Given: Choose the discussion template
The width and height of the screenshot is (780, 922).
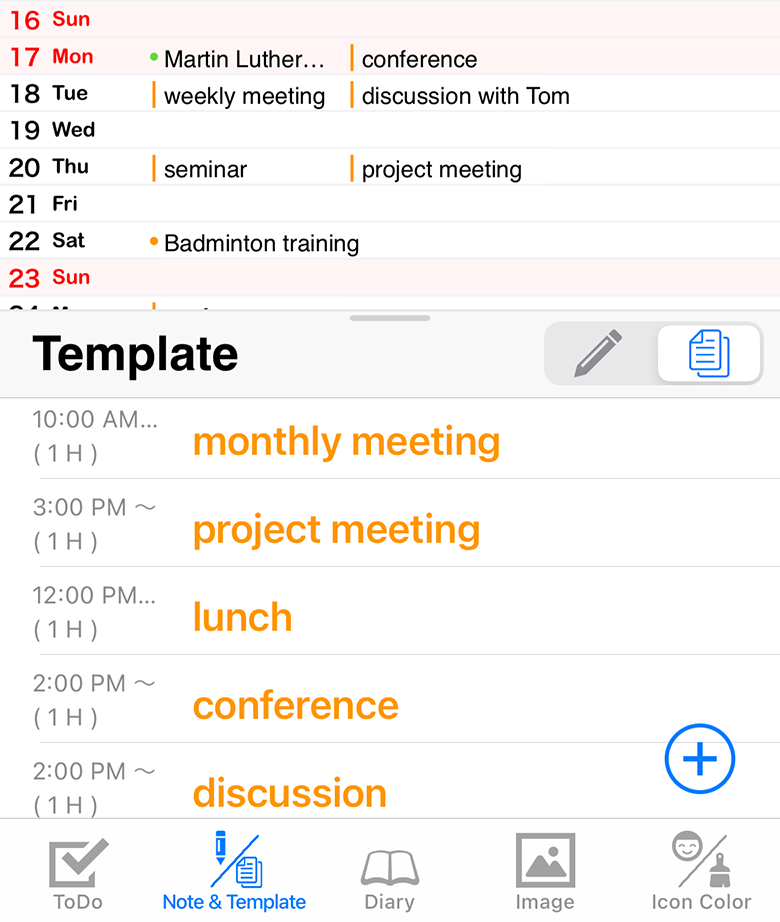Looking at the screenshot, I should click(289, 792).
